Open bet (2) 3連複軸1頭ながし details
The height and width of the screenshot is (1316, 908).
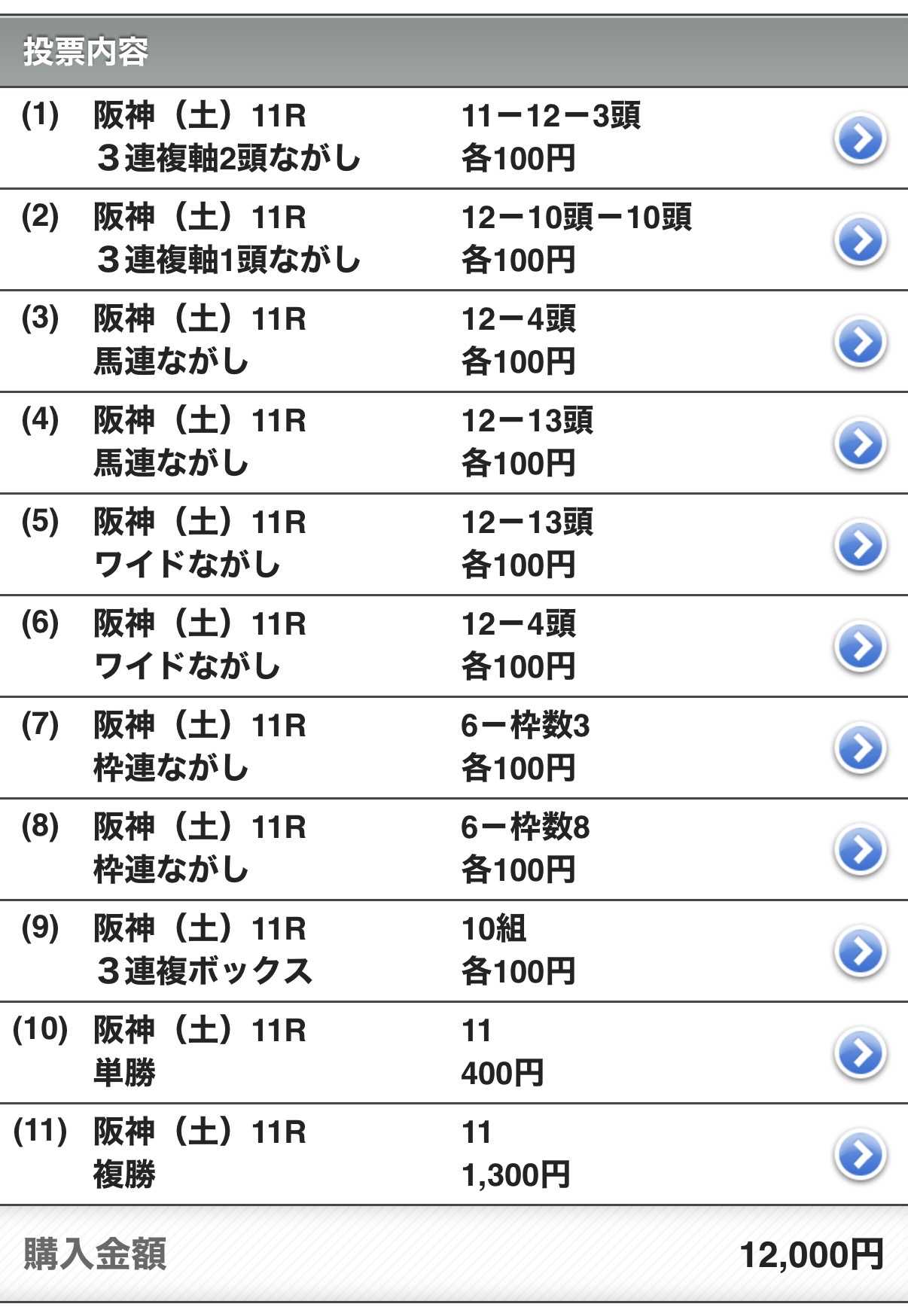[x=860, y=240]
